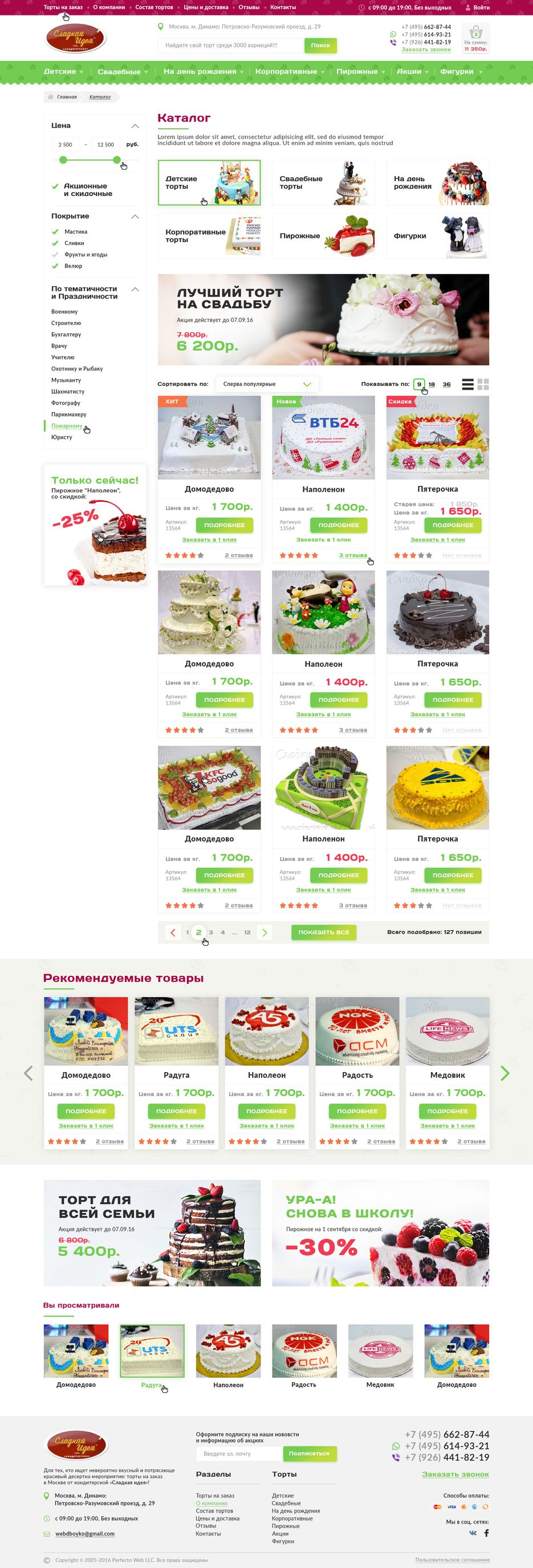Toggle the Мастика coating checkbox

click(x=56, y=231)
